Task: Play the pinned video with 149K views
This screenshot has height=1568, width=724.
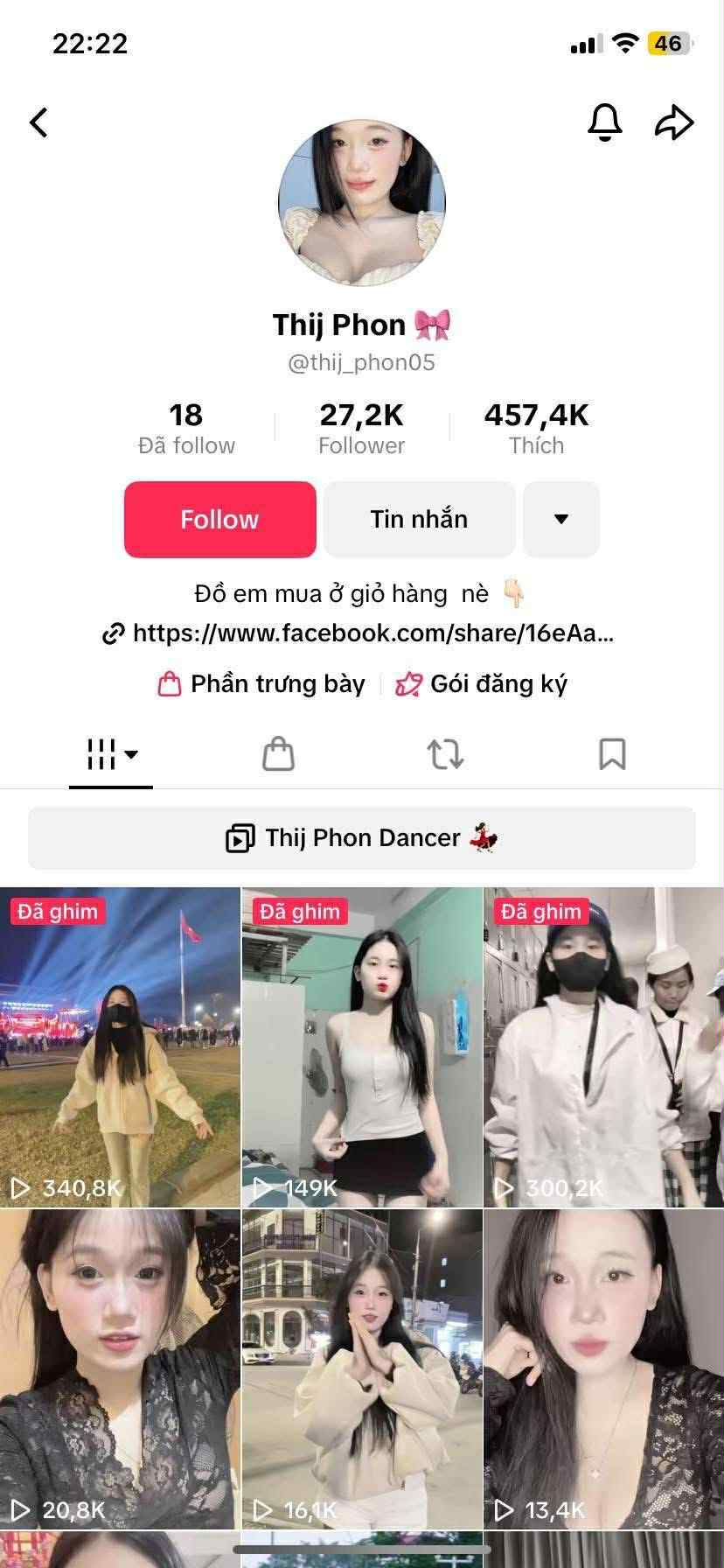Action: click(362, 1046)
